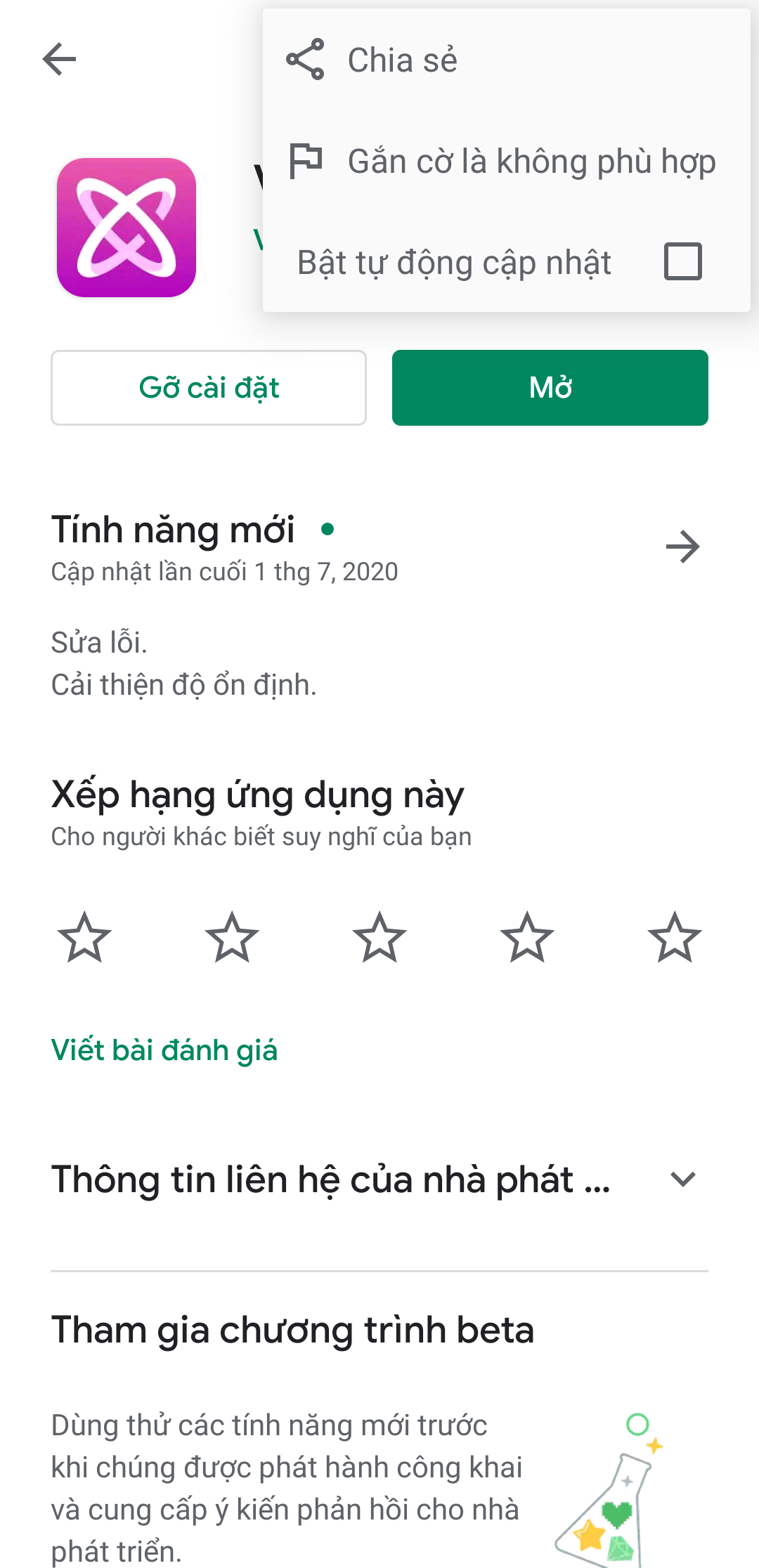Expand Thông tin liên hệ của nhà phát triển
Screen dimensions: 759x1568
pyautogui.click(x=682, y=1180)
